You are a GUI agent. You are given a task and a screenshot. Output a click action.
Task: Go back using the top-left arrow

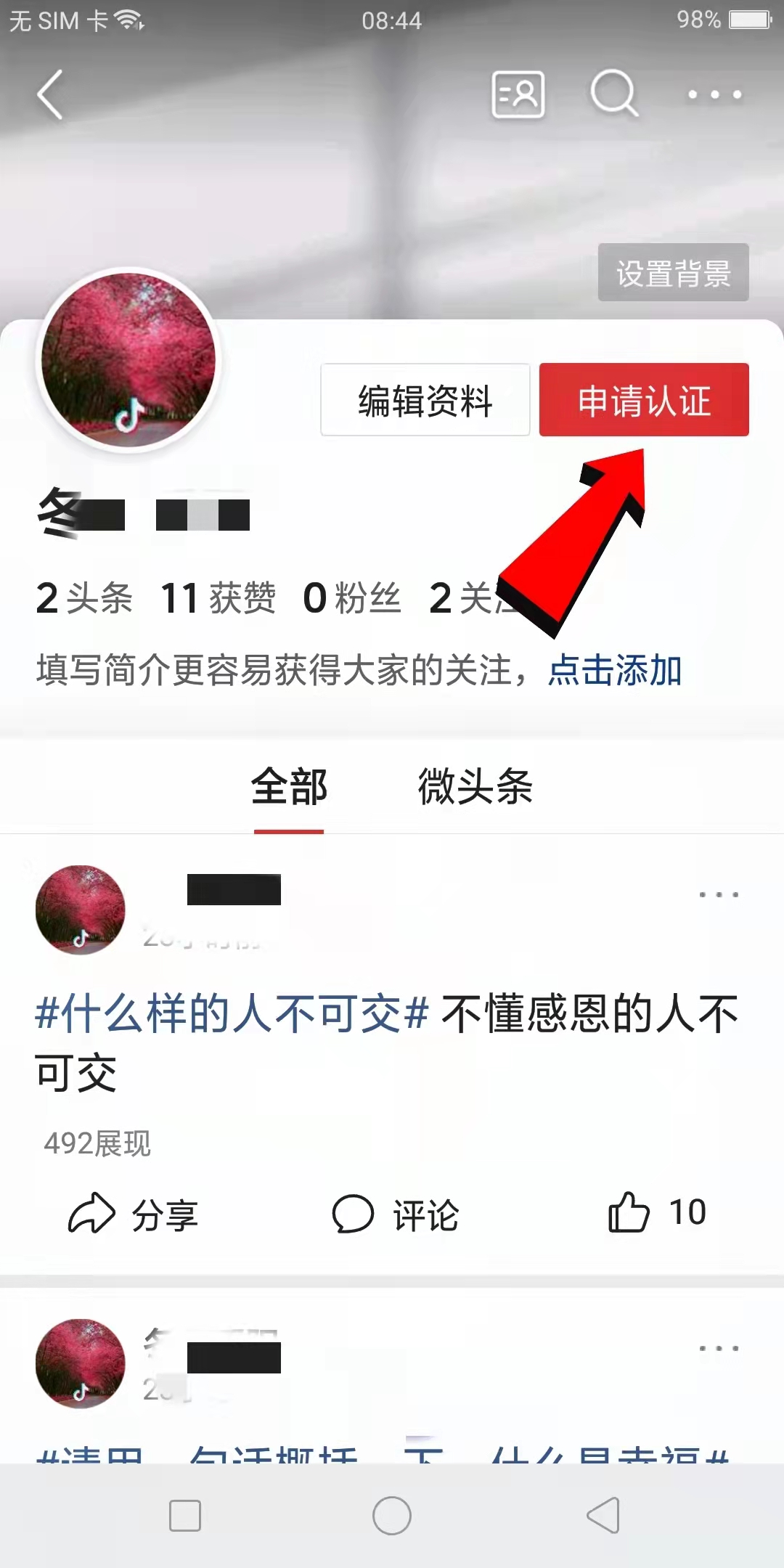[50, 94]
